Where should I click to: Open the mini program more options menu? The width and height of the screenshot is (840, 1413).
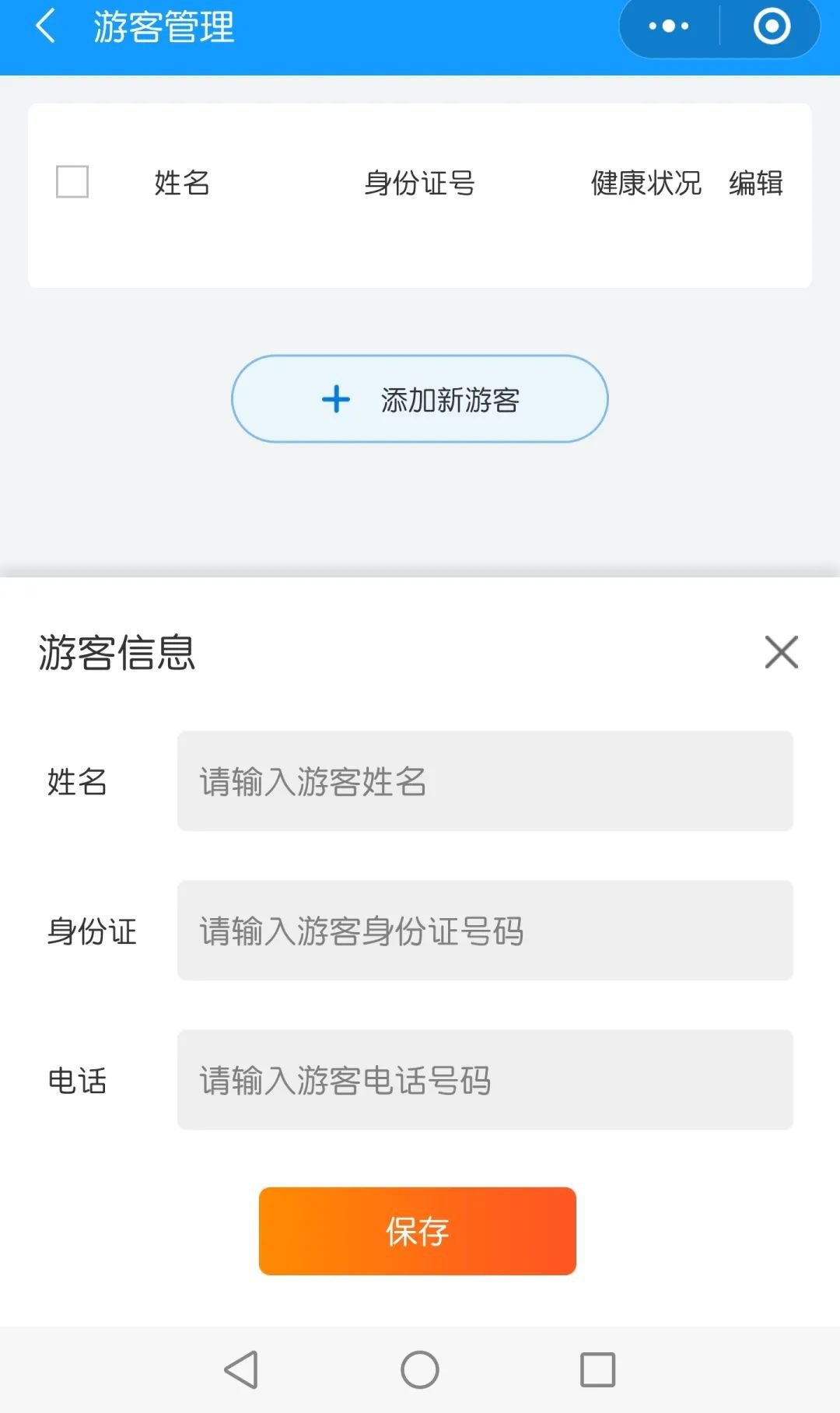click(669, 26)
